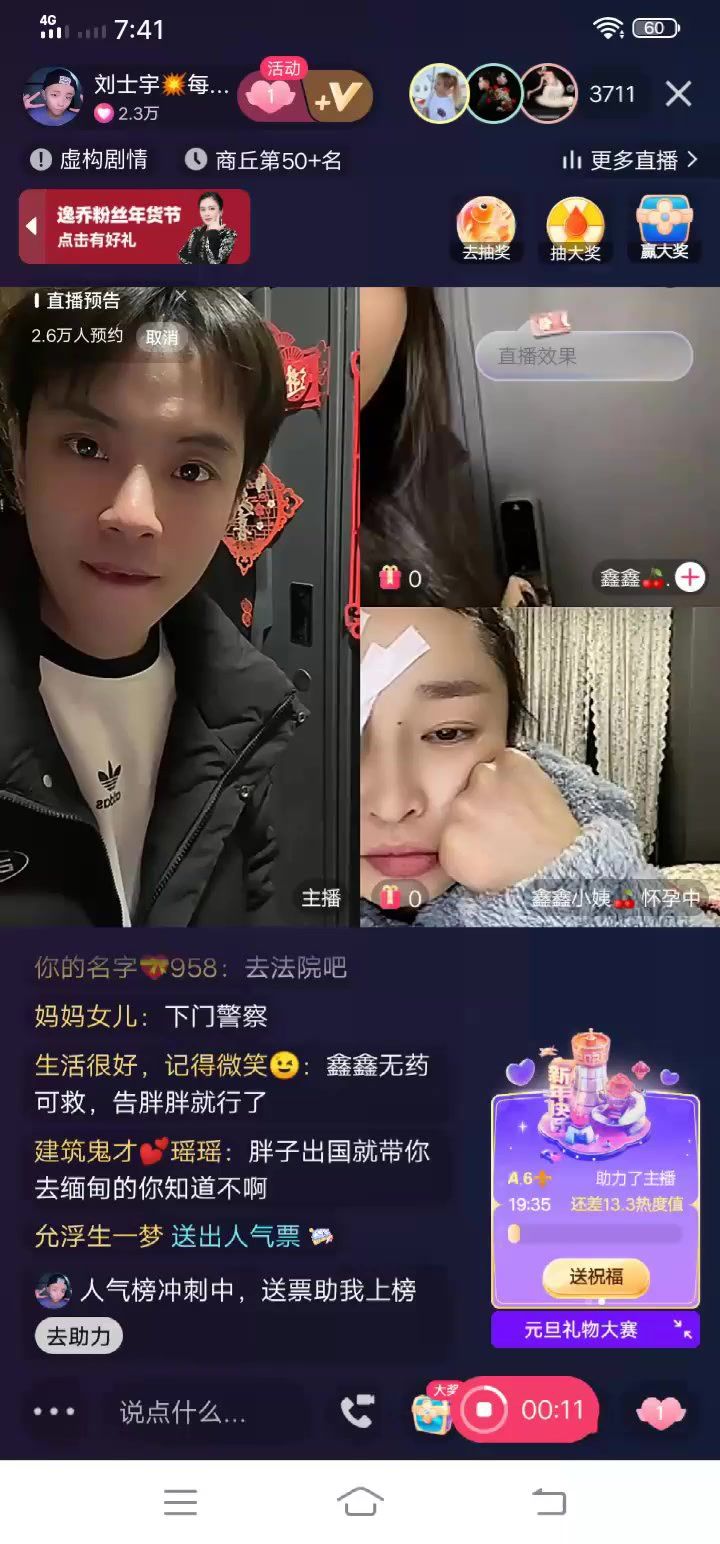Close the live stream with the X

point(678,94)
